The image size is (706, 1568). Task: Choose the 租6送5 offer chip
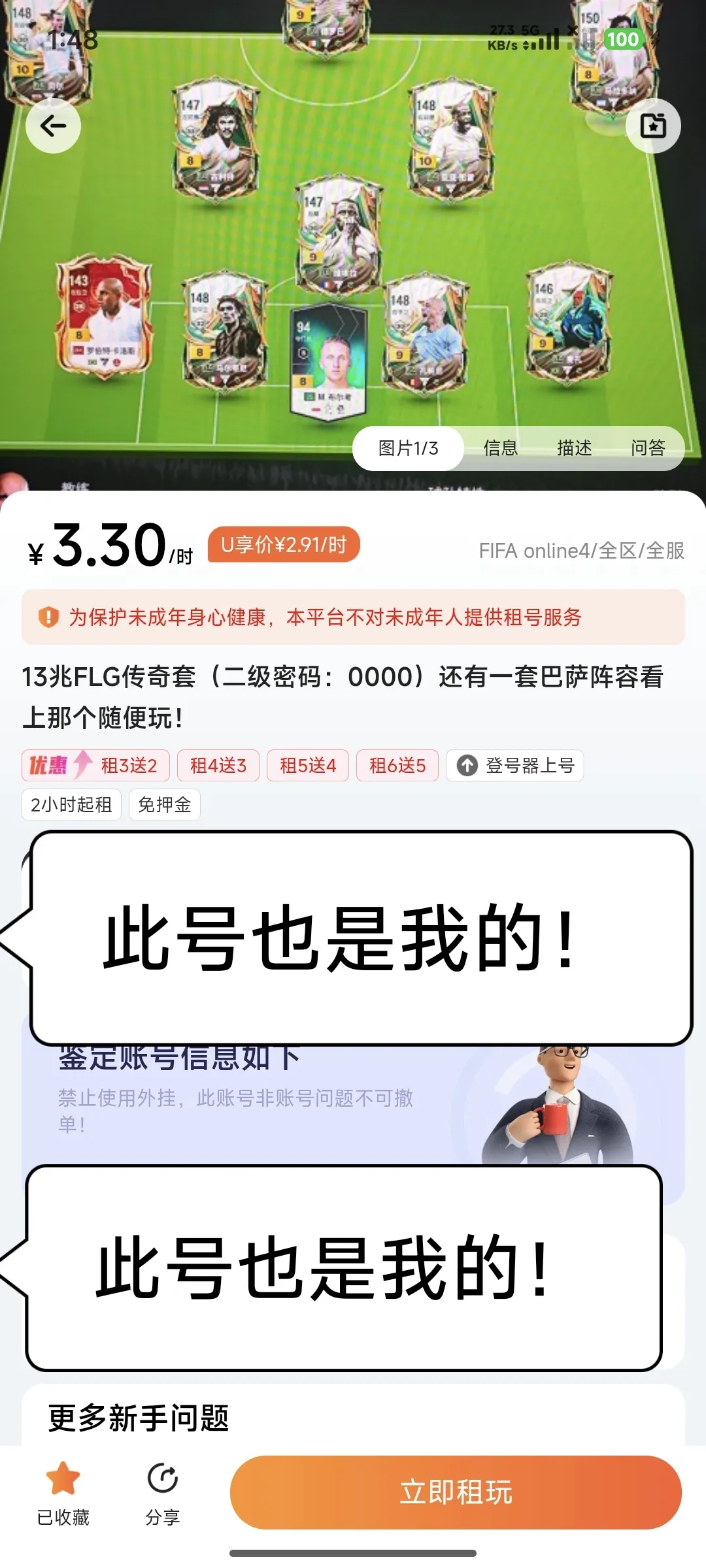tap(397, 765)
